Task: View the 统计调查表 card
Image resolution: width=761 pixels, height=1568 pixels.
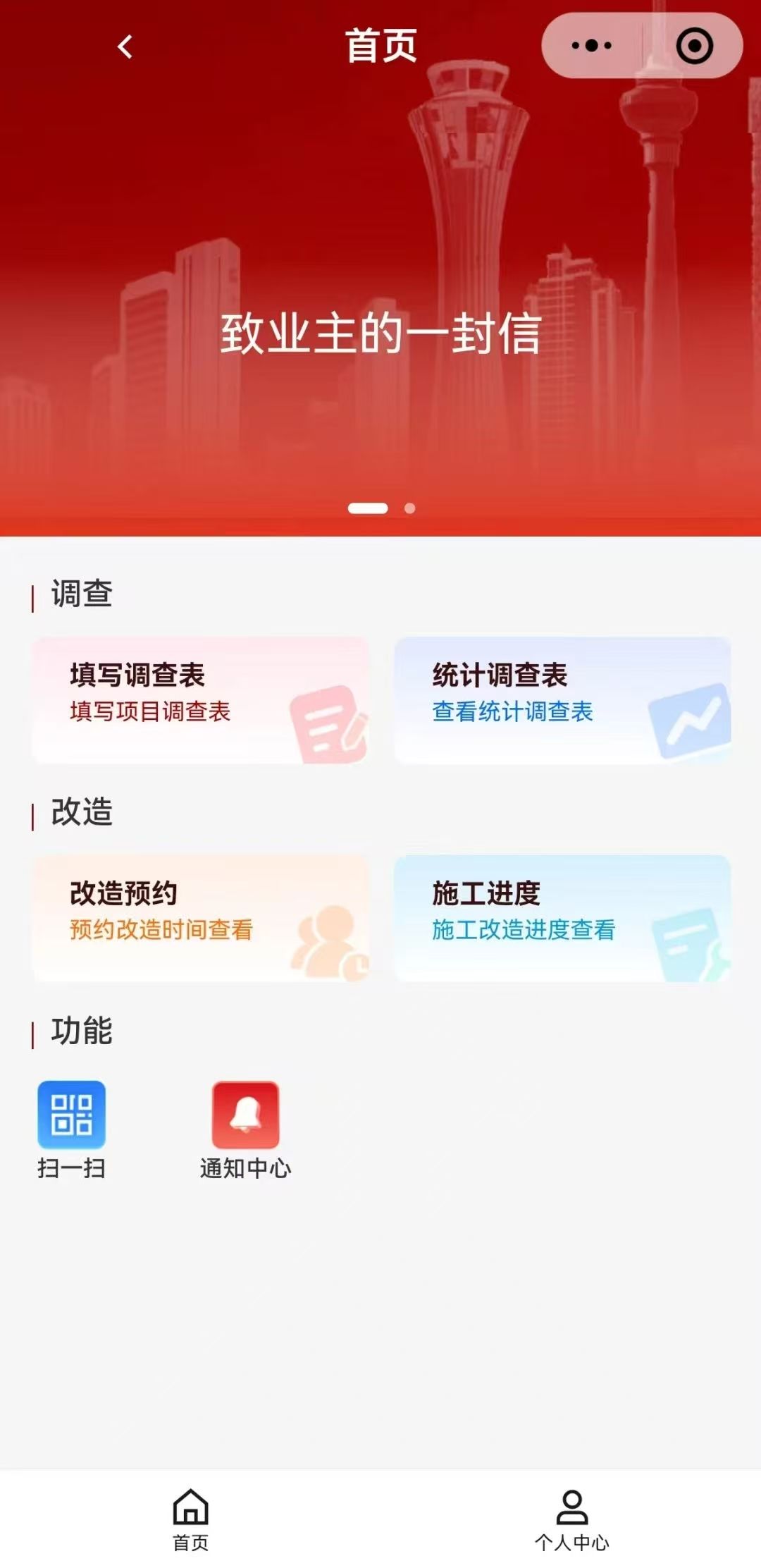Action: click(x=562, y=700)
